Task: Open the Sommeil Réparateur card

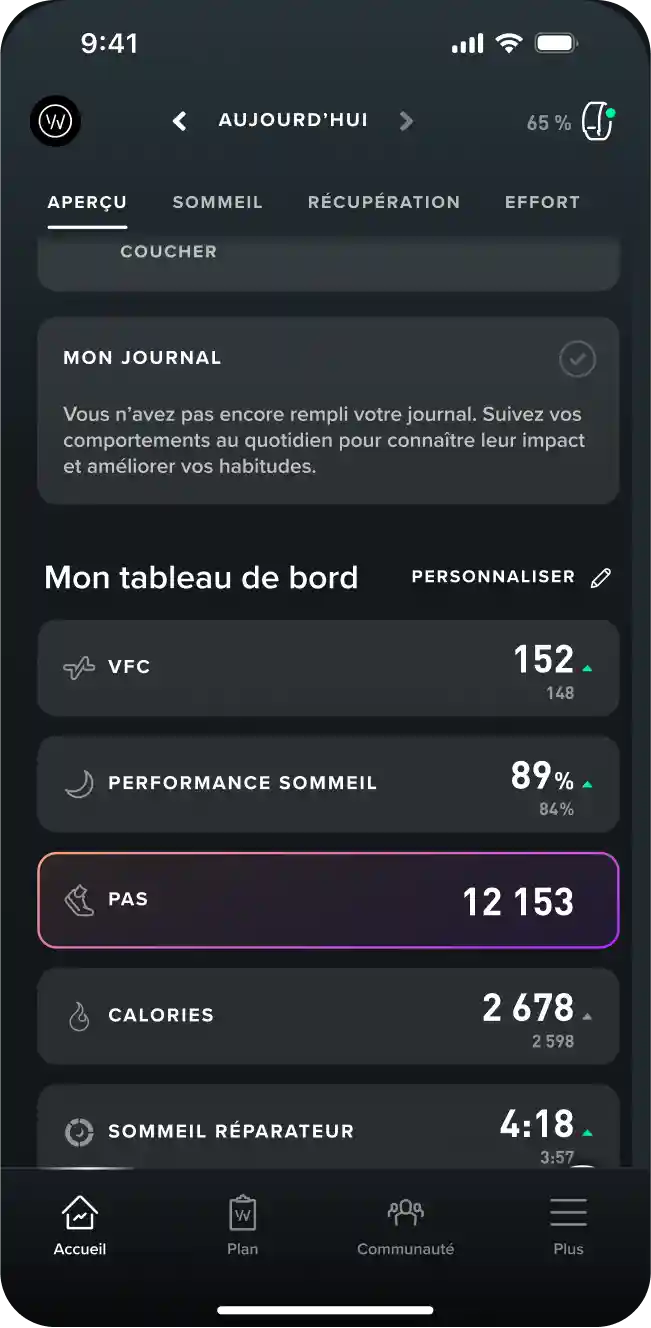Action: coord(328,1130)
